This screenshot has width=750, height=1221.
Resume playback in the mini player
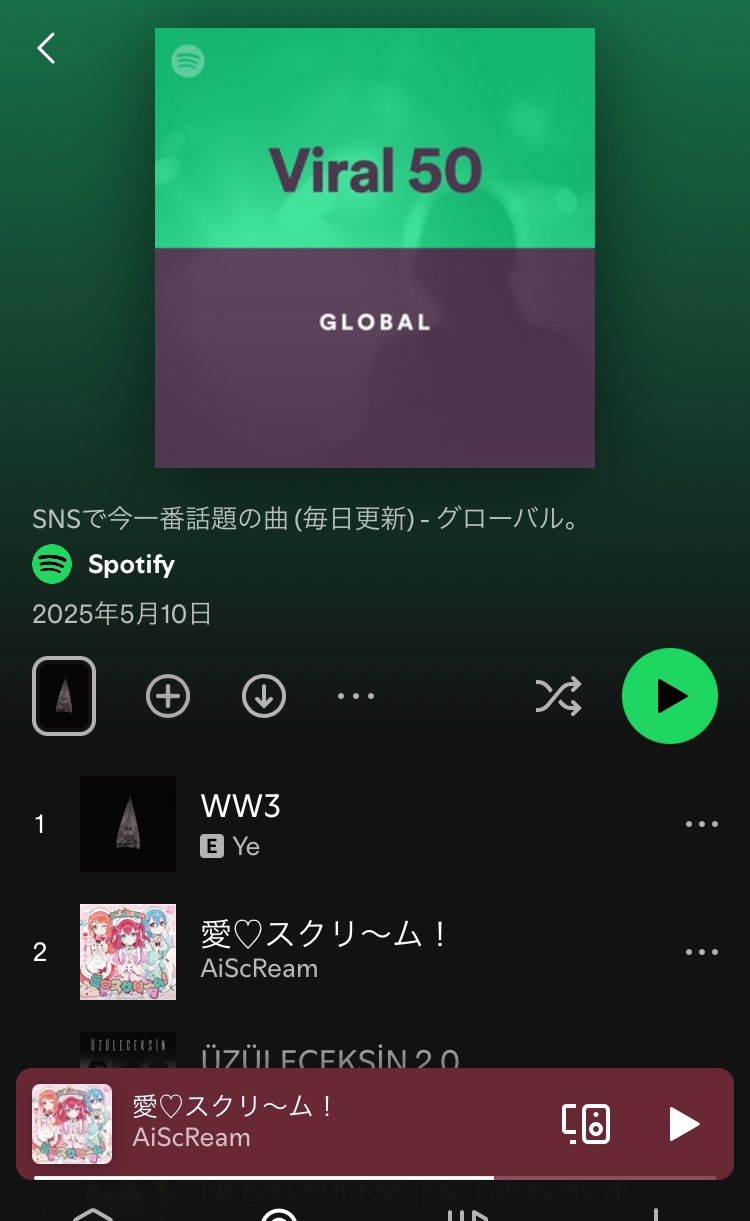pos(684,1124)
